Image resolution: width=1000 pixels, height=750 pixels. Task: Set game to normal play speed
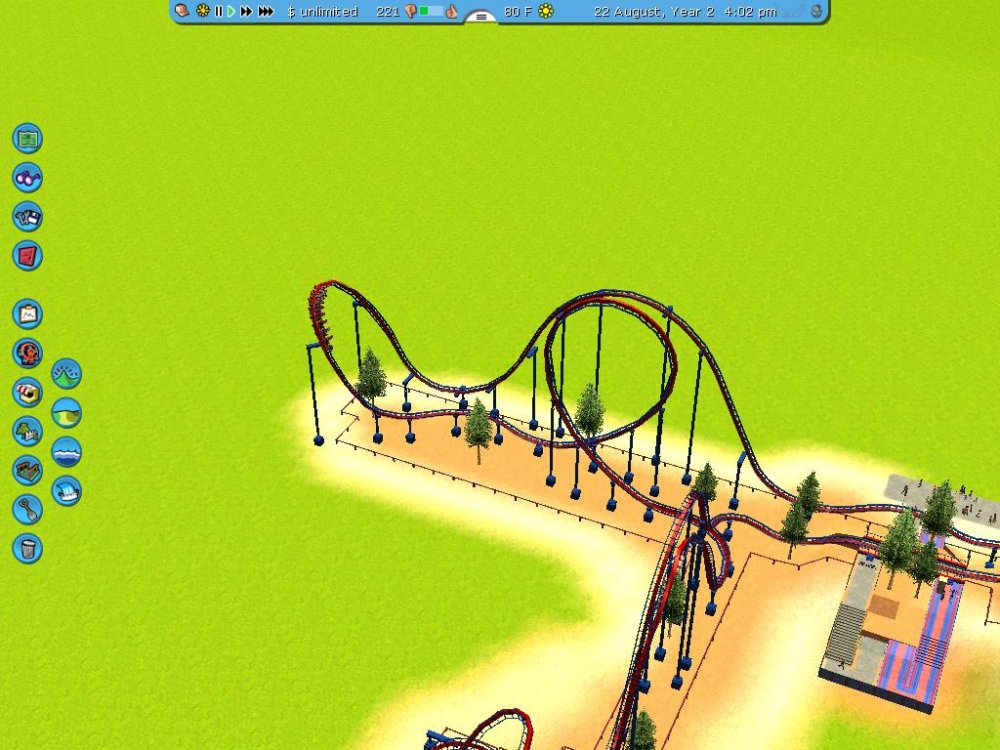coord(231,12)
